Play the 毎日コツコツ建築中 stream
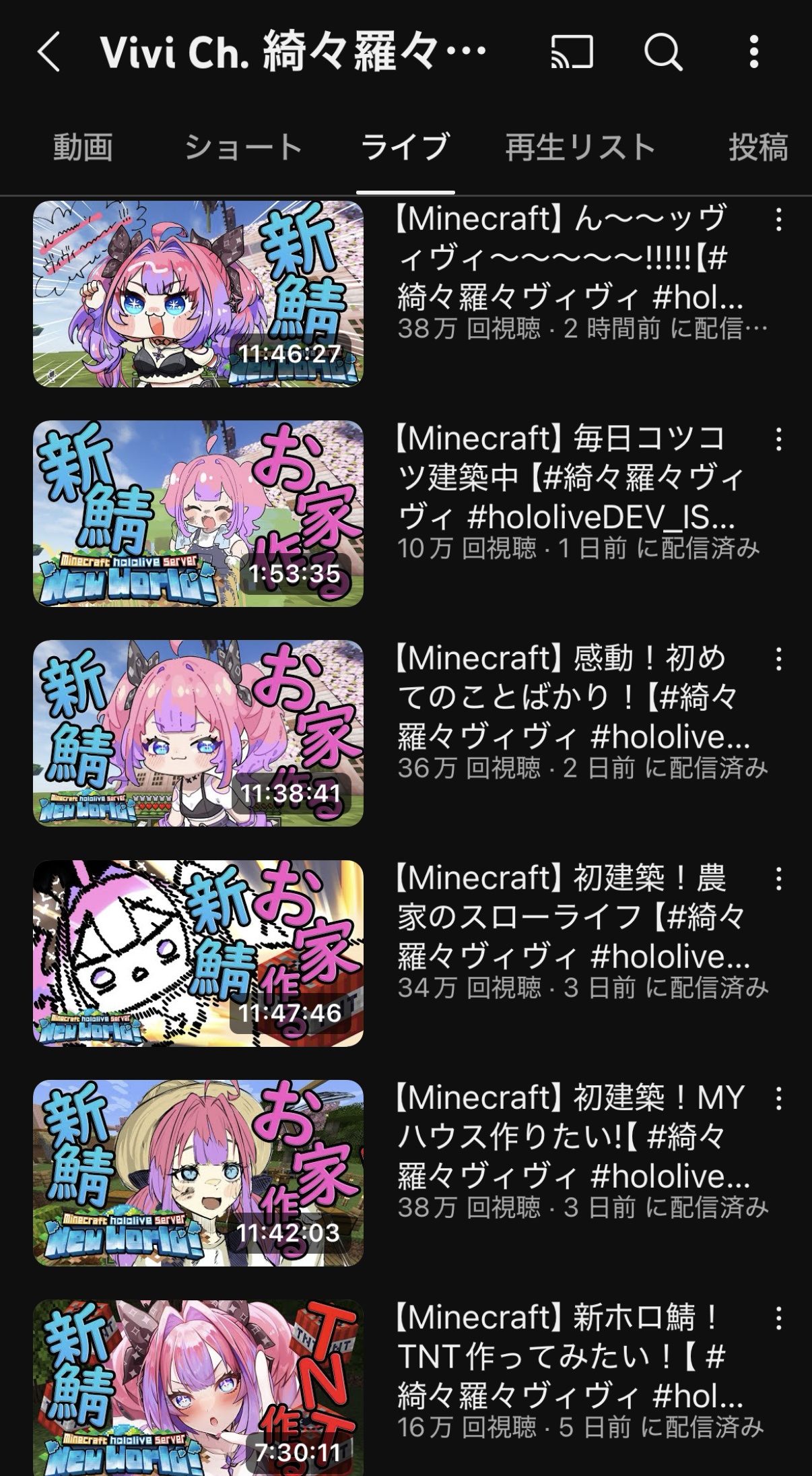812x1476 pixels. point(198,513)
